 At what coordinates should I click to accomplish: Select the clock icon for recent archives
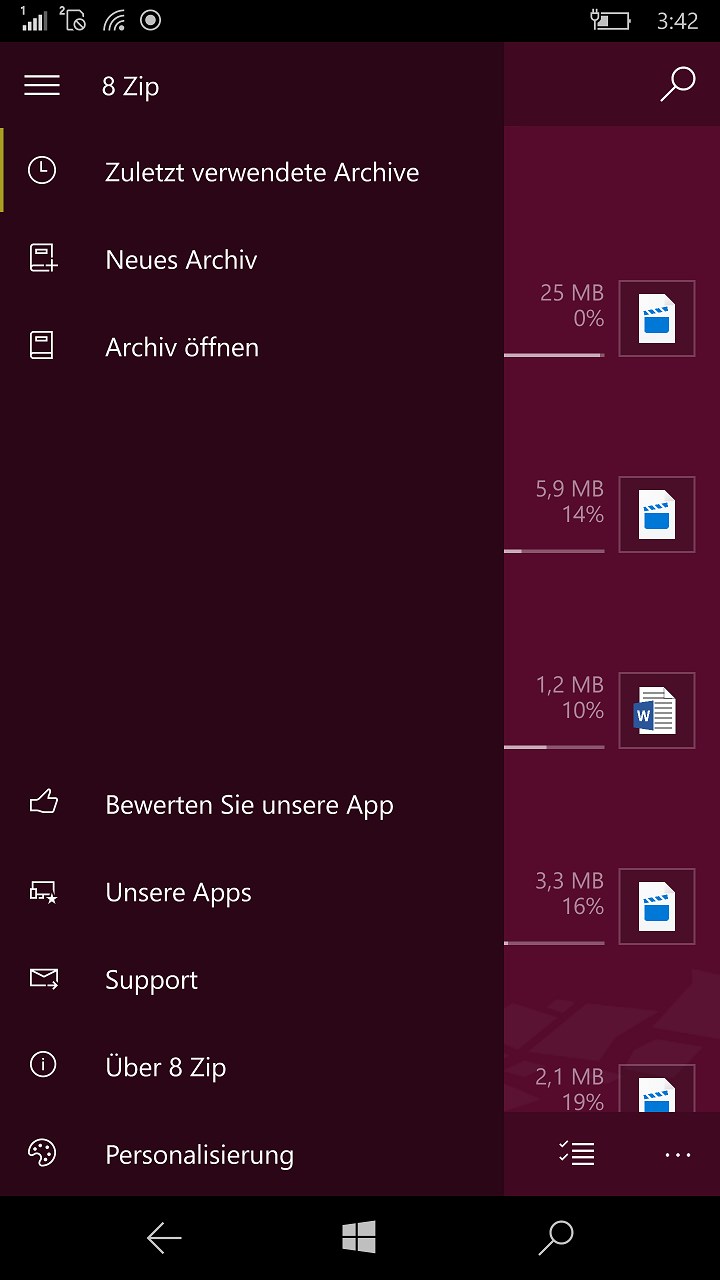[42, 171]
